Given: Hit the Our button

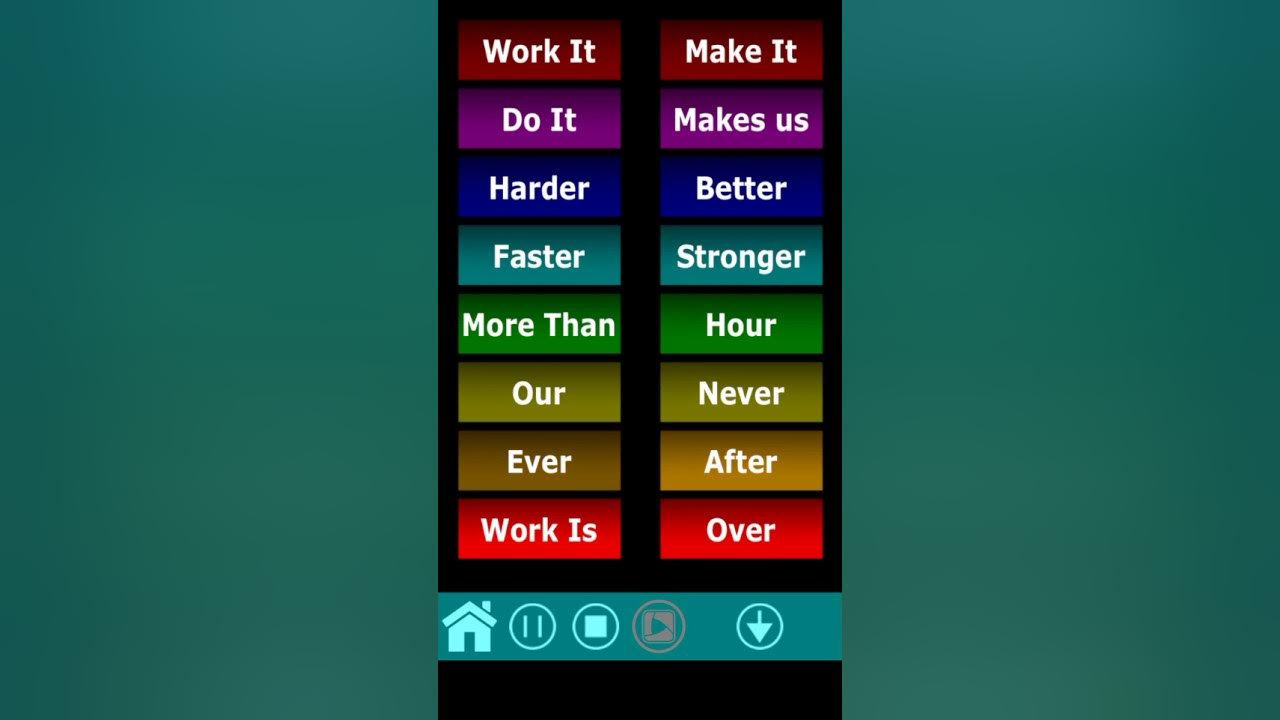Looking at the screenshot, I should [539, 393].
